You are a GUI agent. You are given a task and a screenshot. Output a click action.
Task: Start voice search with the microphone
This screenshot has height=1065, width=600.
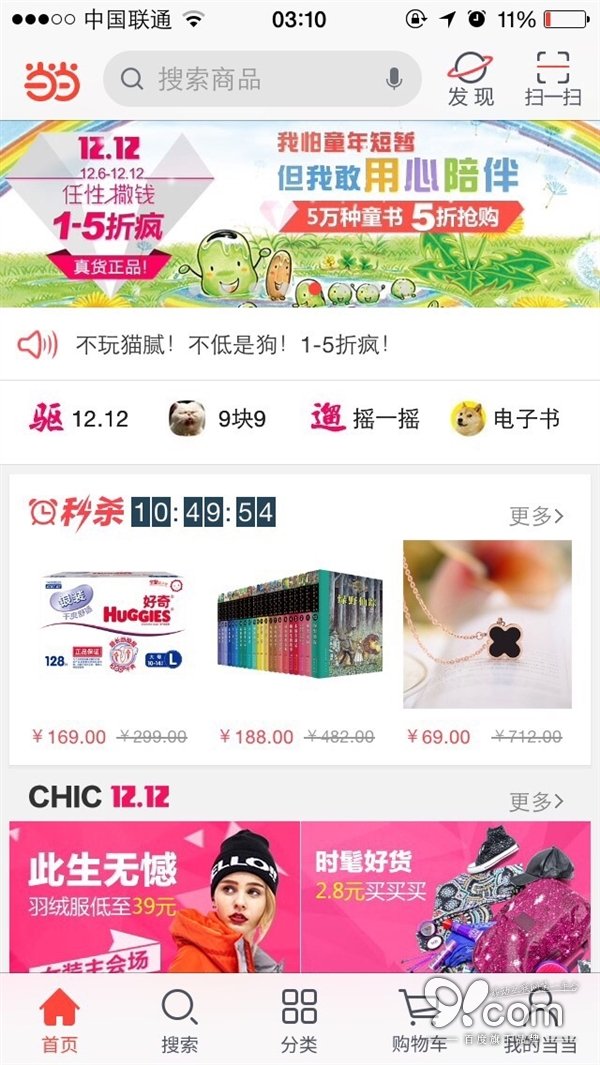[394, 79]
